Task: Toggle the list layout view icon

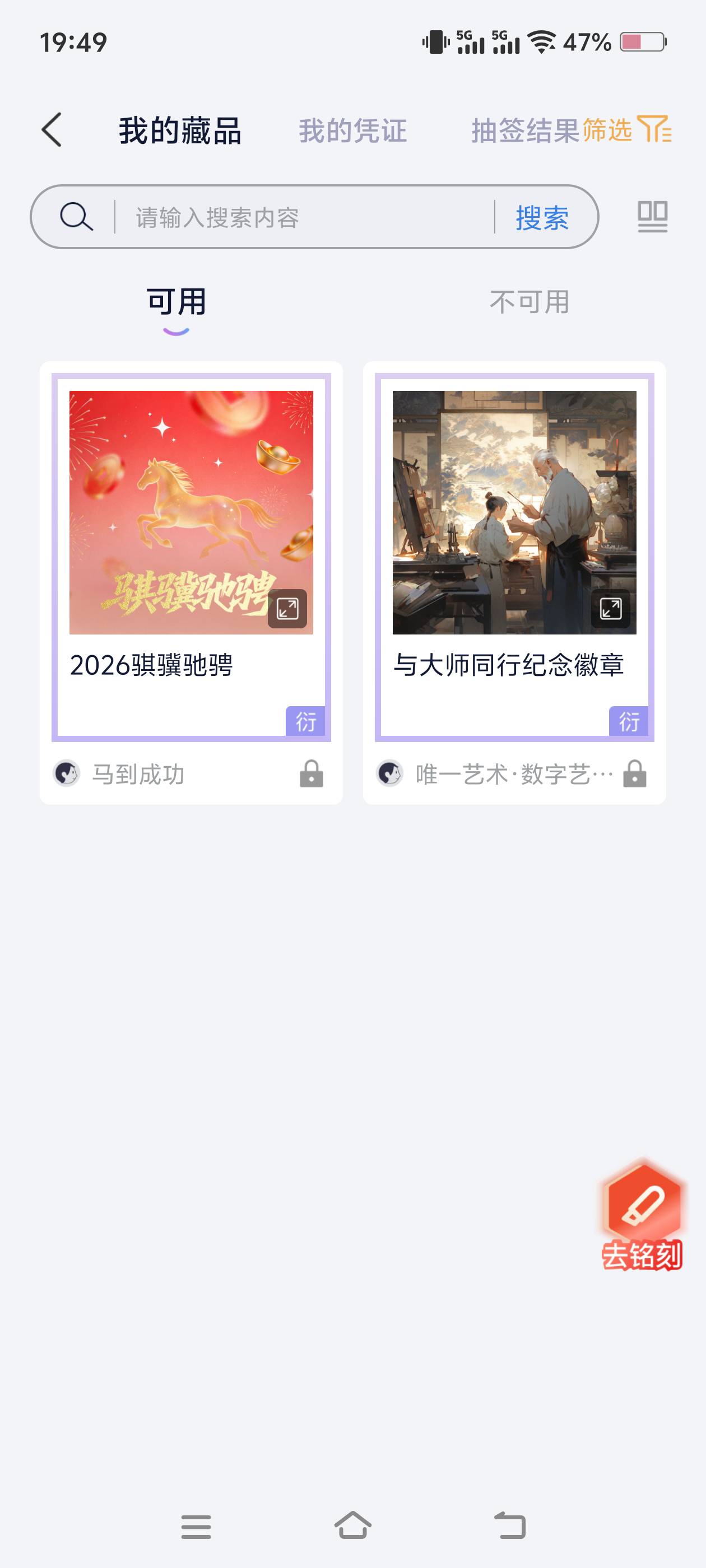Action: [x=652, y=217]
